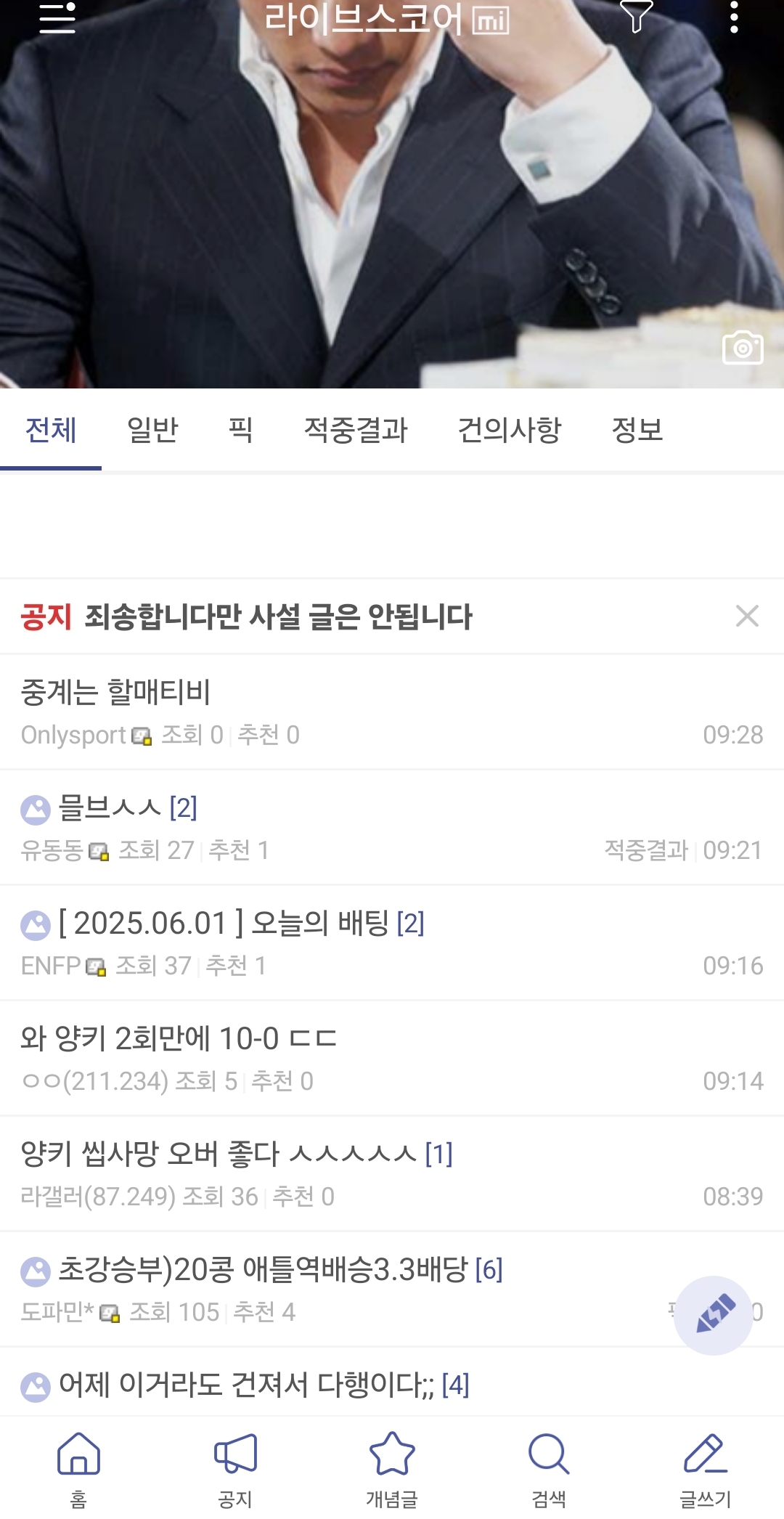Switch to the 픽 tab
Image resolution: width=784 pixels, height=1519 pixels.
[240, 430]
